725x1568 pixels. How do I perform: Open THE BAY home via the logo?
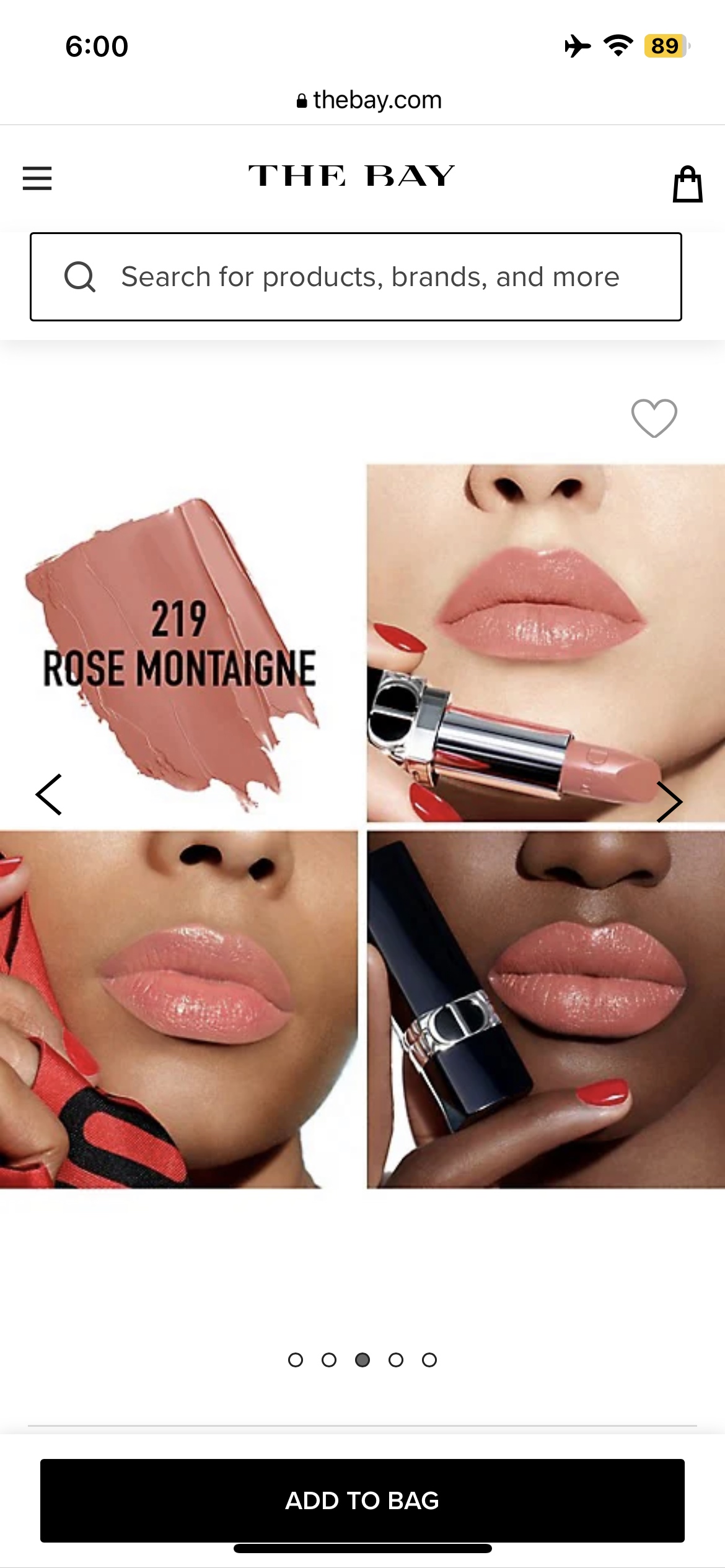[x=349, y=176]
